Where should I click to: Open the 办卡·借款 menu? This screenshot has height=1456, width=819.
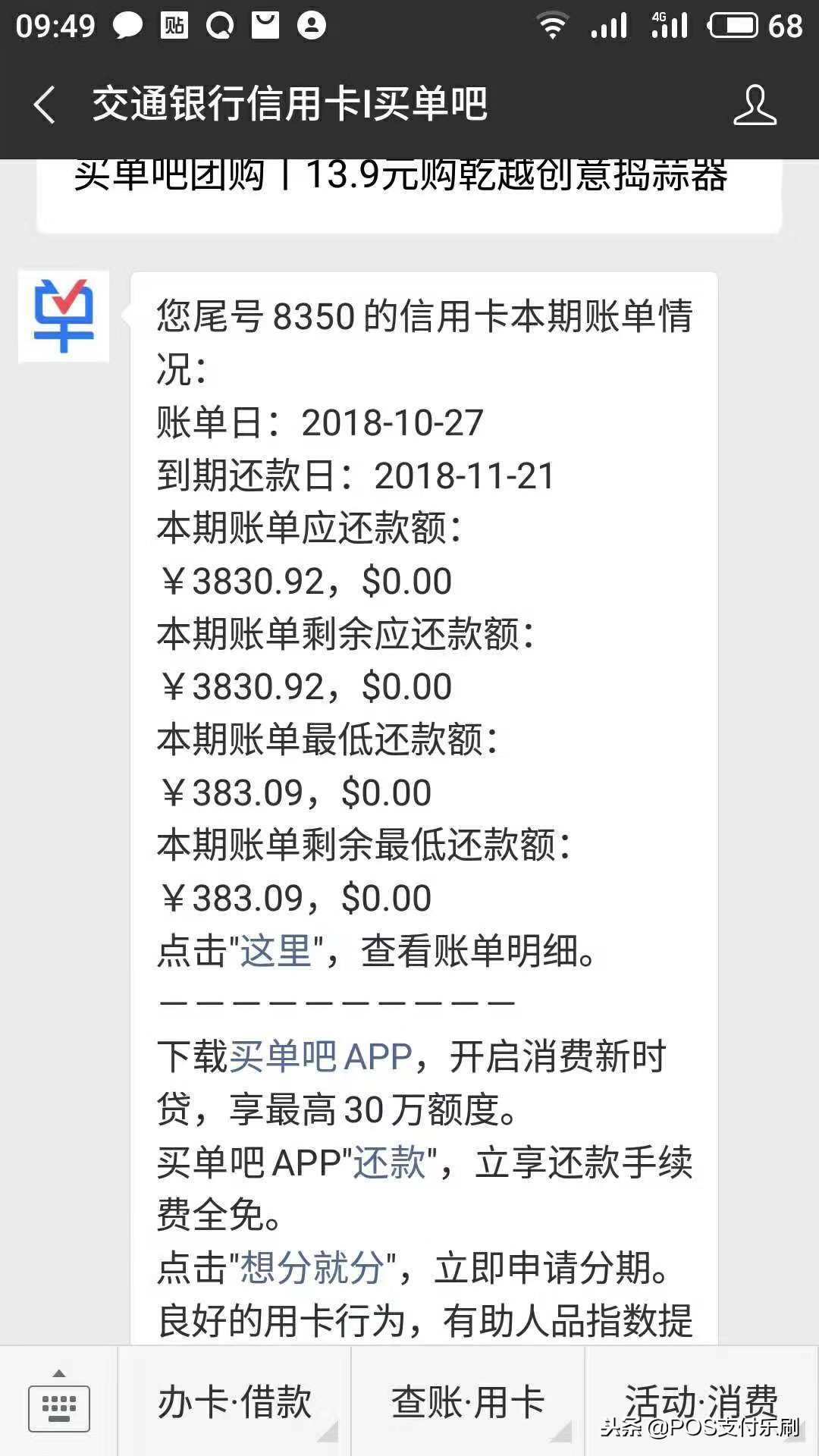pos(234,1401)
